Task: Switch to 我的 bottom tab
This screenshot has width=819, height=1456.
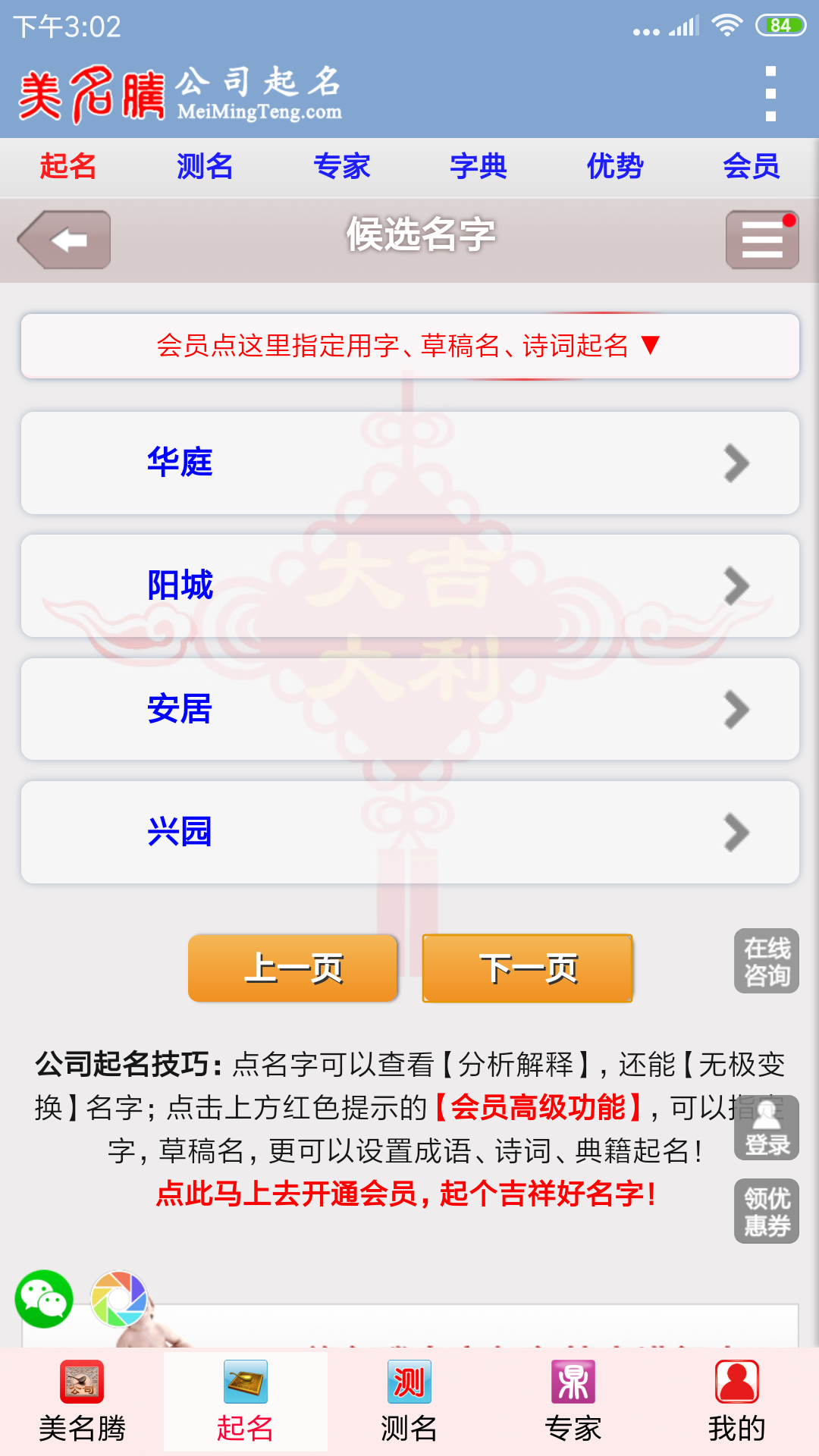Action: coord(736,1401)
